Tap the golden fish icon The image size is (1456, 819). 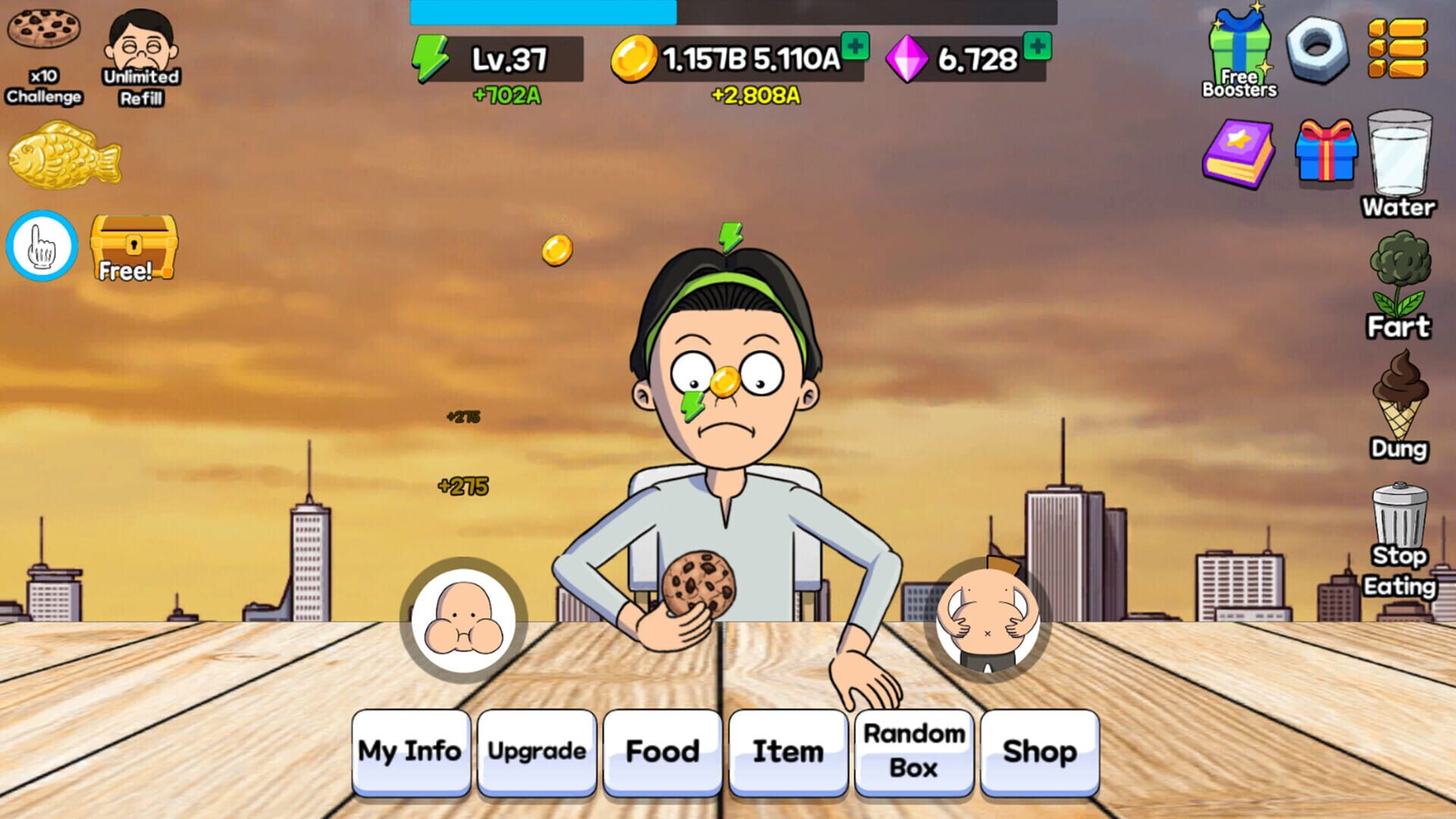[64, 158]
